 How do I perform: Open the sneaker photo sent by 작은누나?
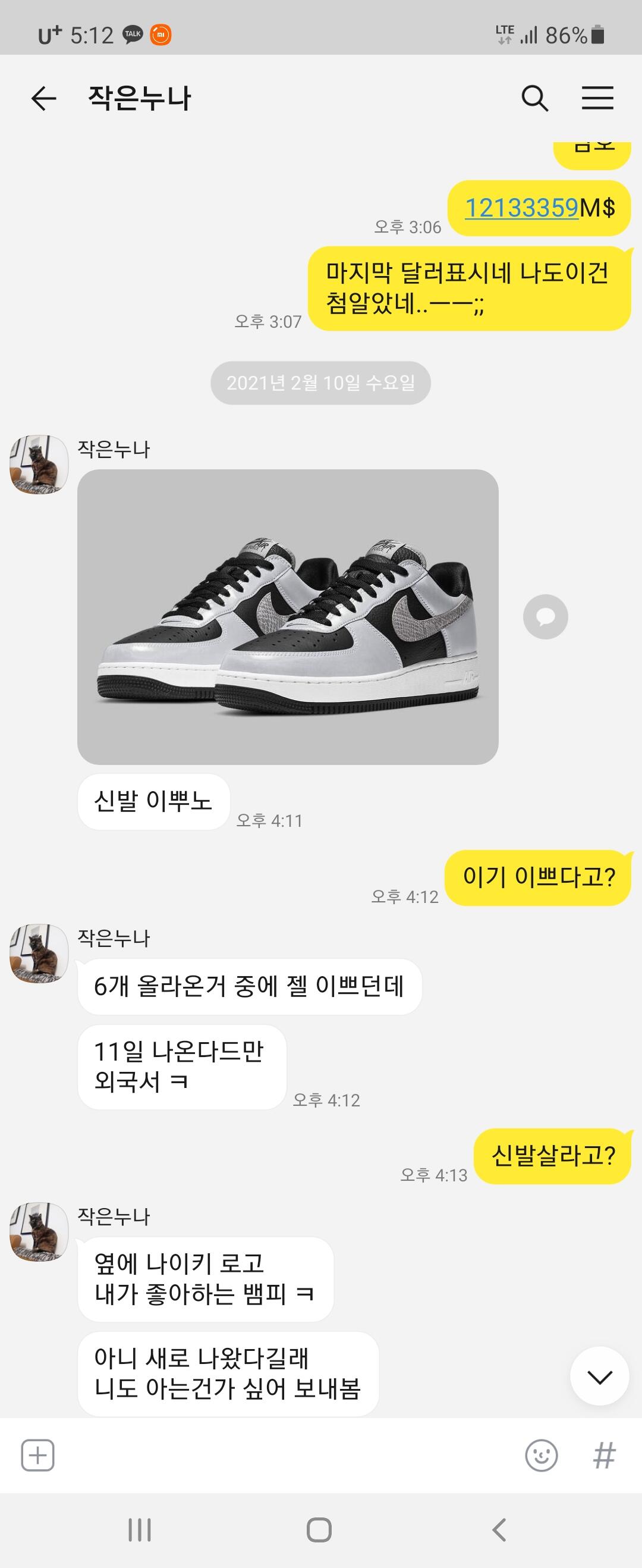[x=288, y=617]
